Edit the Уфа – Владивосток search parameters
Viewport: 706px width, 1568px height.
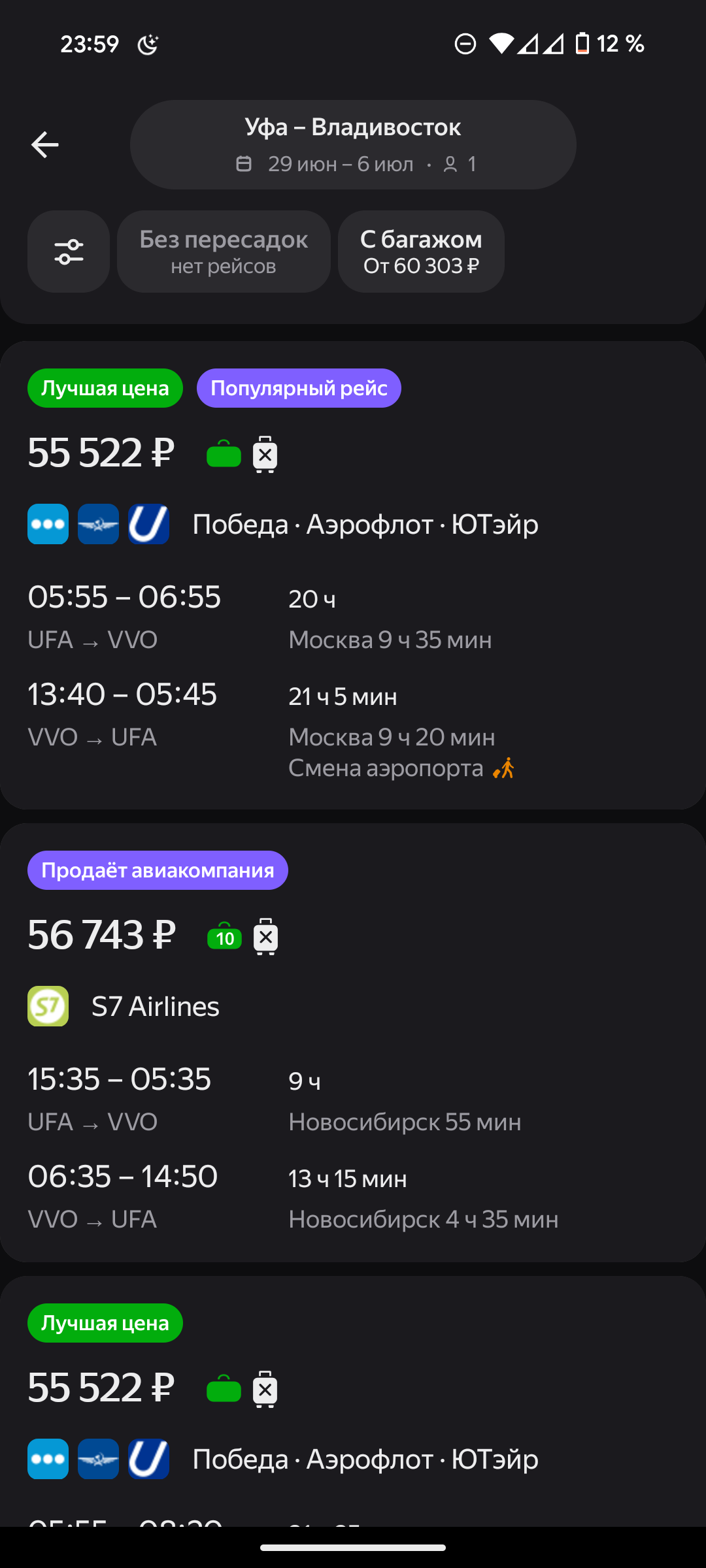353,145
